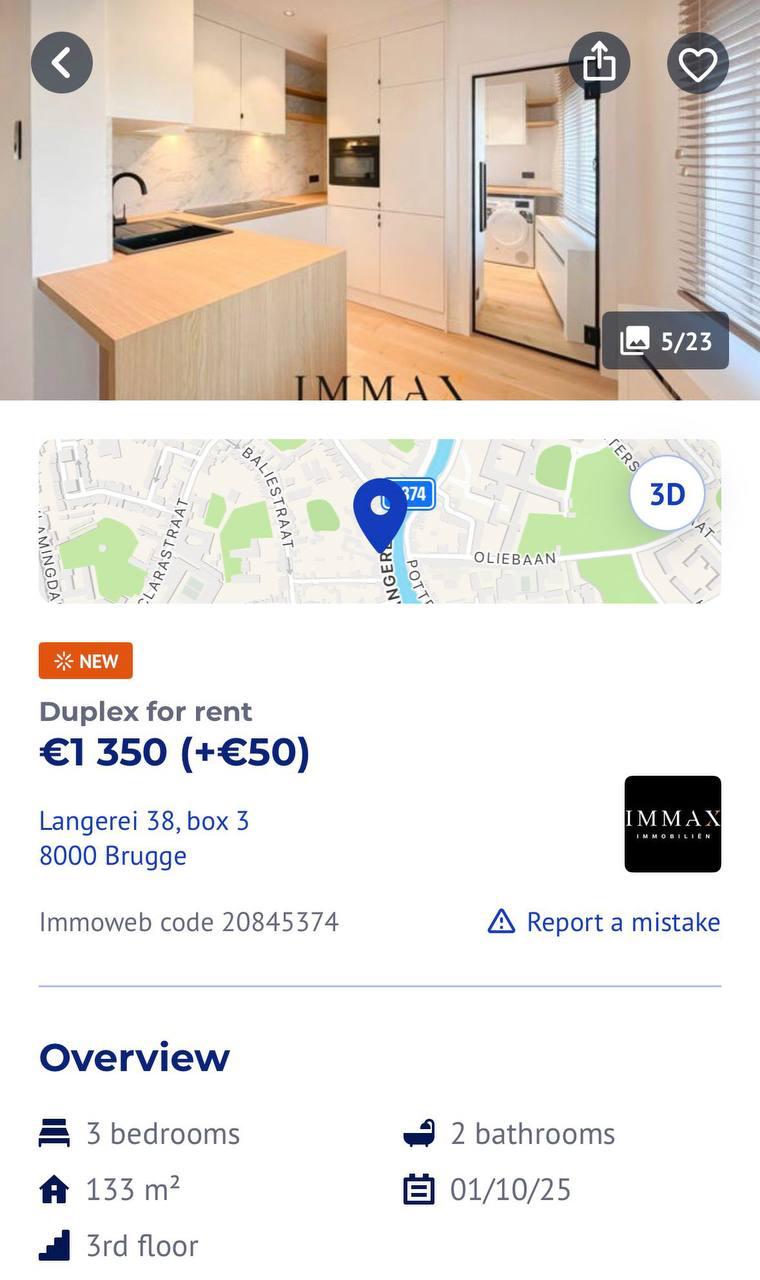Screen dimensions: 760x1280
Task: Open the IMMAX Immobiliën agency page
Action: click(673, 824)
